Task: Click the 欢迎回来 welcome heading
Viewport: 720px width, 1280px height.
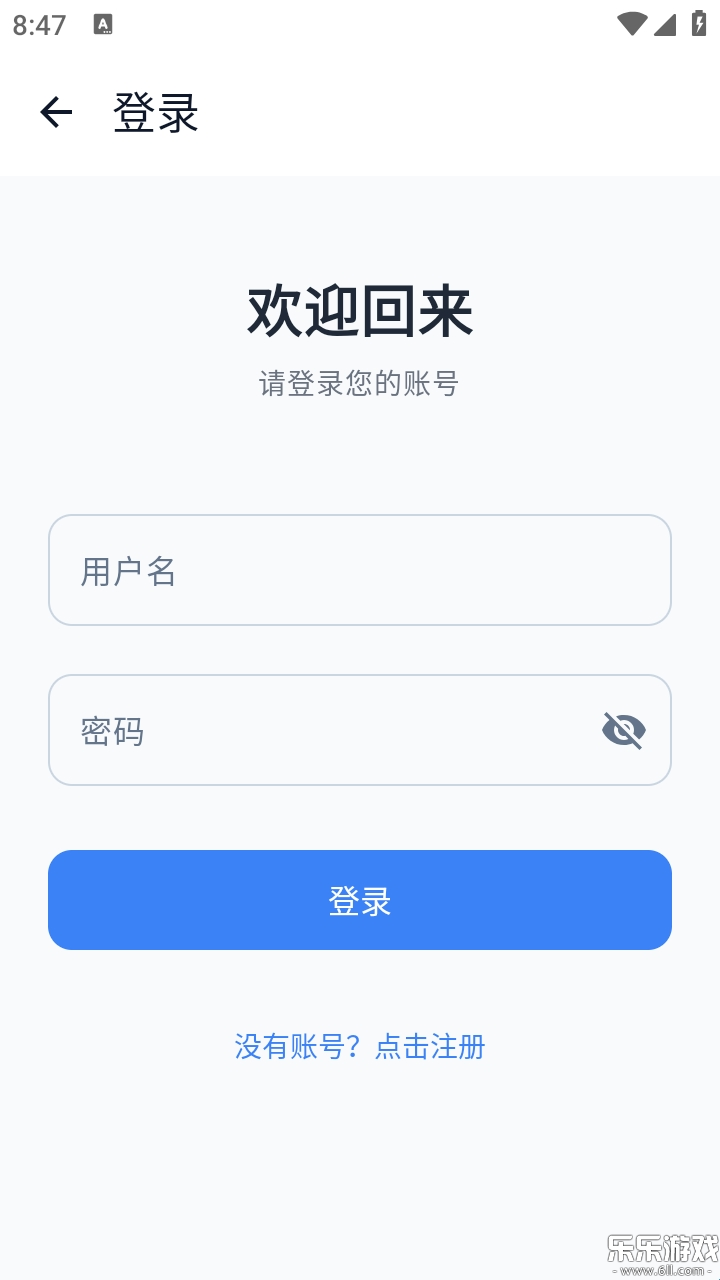Action: click(x=360, y=310)
